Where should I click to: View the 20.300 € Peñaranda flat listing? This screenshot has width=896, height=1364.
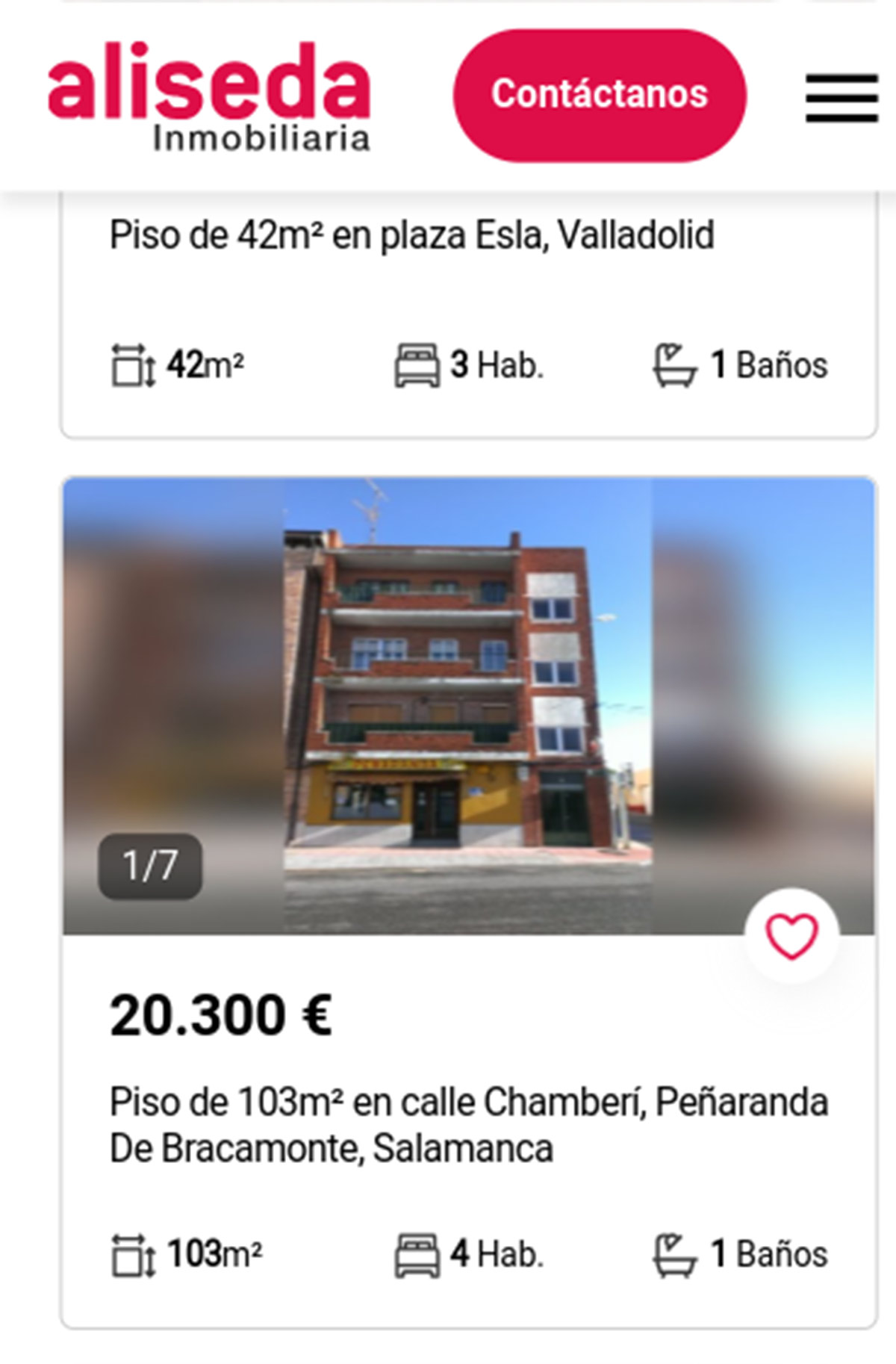[468, 1124]
